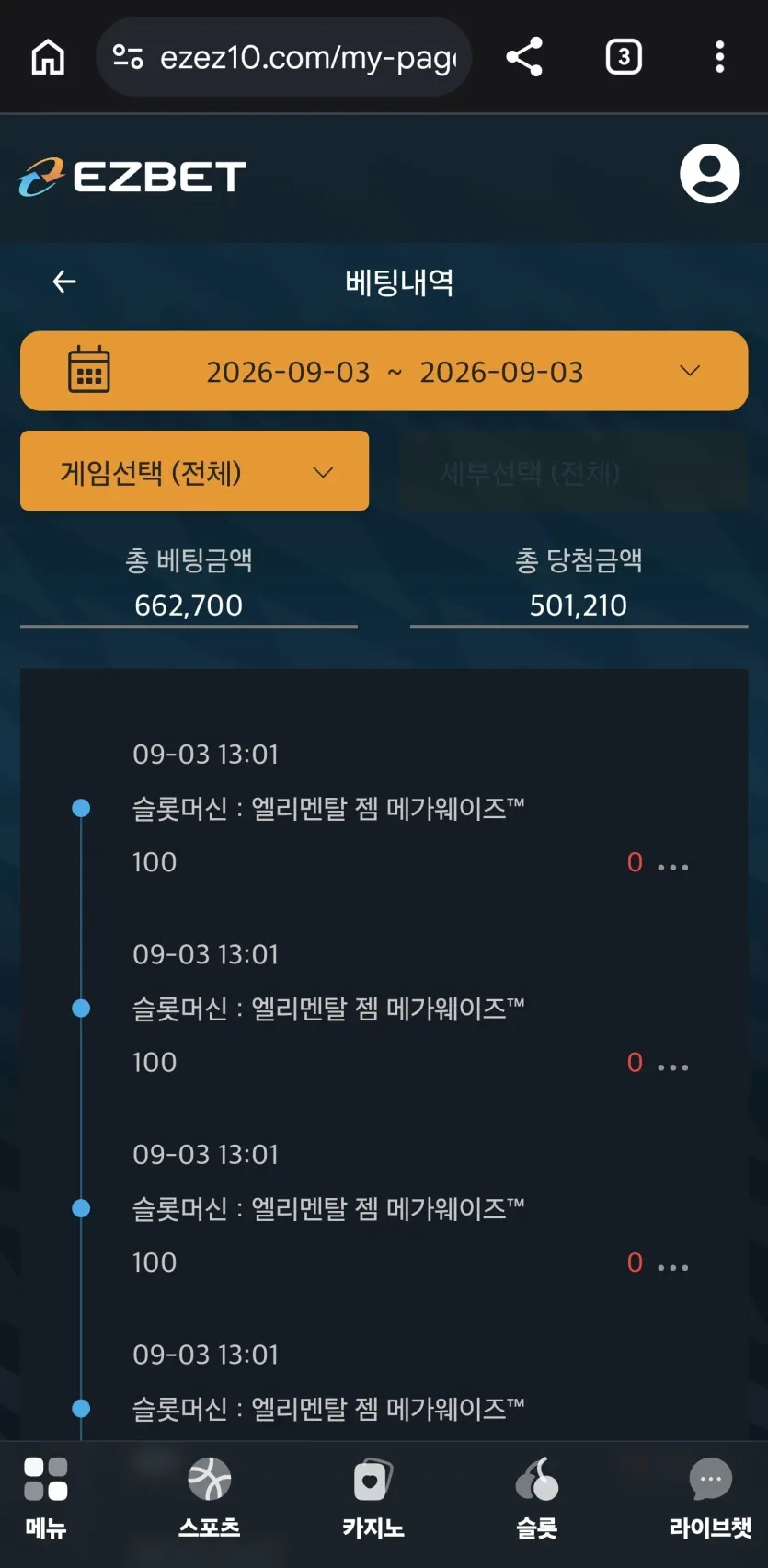Open the browser overflow menu
This screenshot has height=1568, width=768.
pyautogui.click(x=720, y=57)
